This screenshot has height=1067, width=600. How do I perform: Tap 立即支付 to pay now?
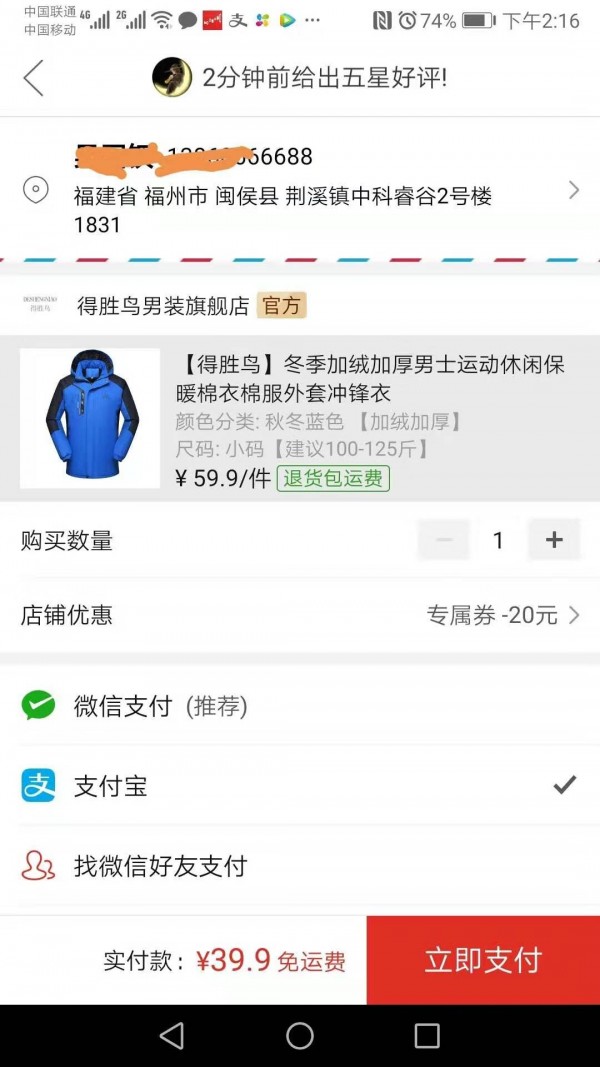pos(483,960)
